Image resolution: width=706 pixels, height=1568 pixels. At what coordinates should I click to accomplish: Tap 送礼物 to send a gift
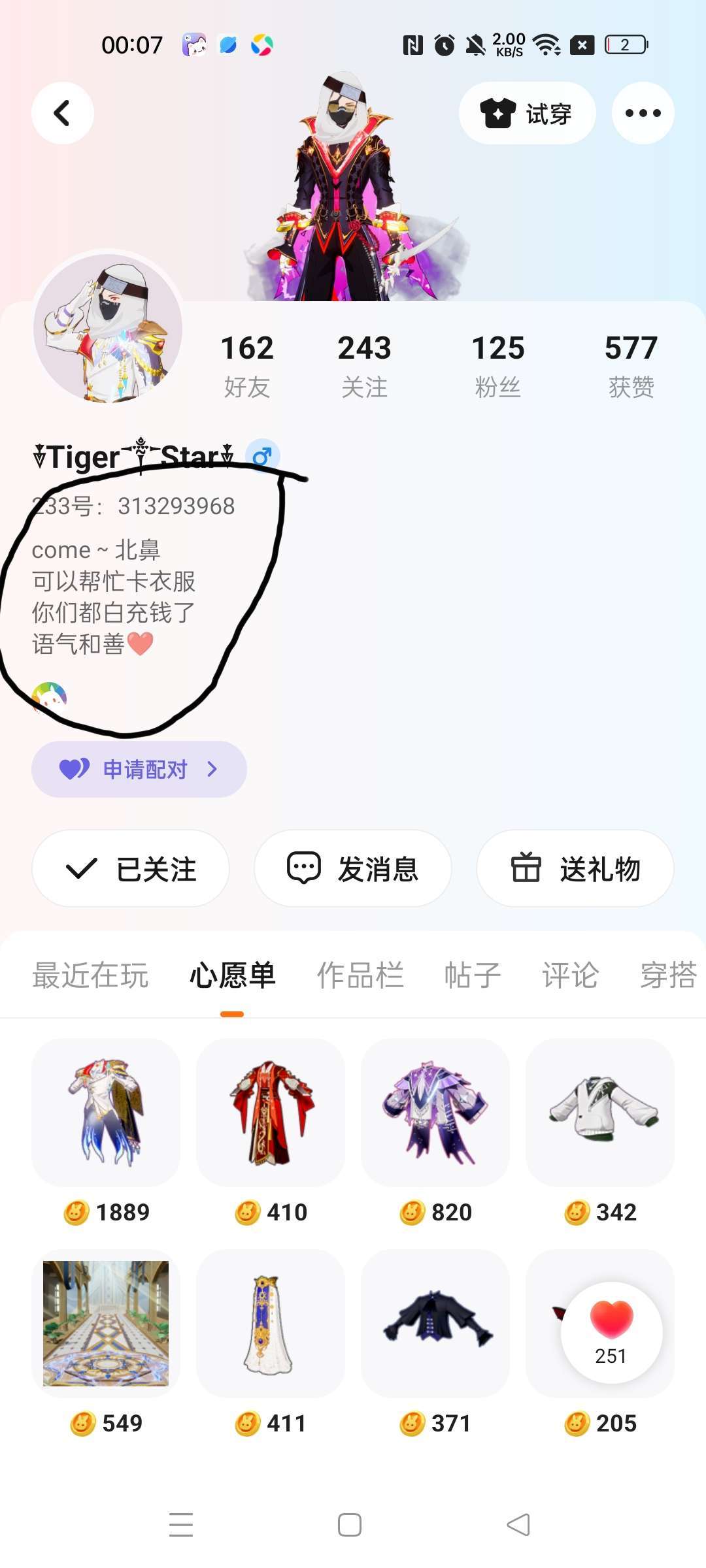(x=575, y=869)
